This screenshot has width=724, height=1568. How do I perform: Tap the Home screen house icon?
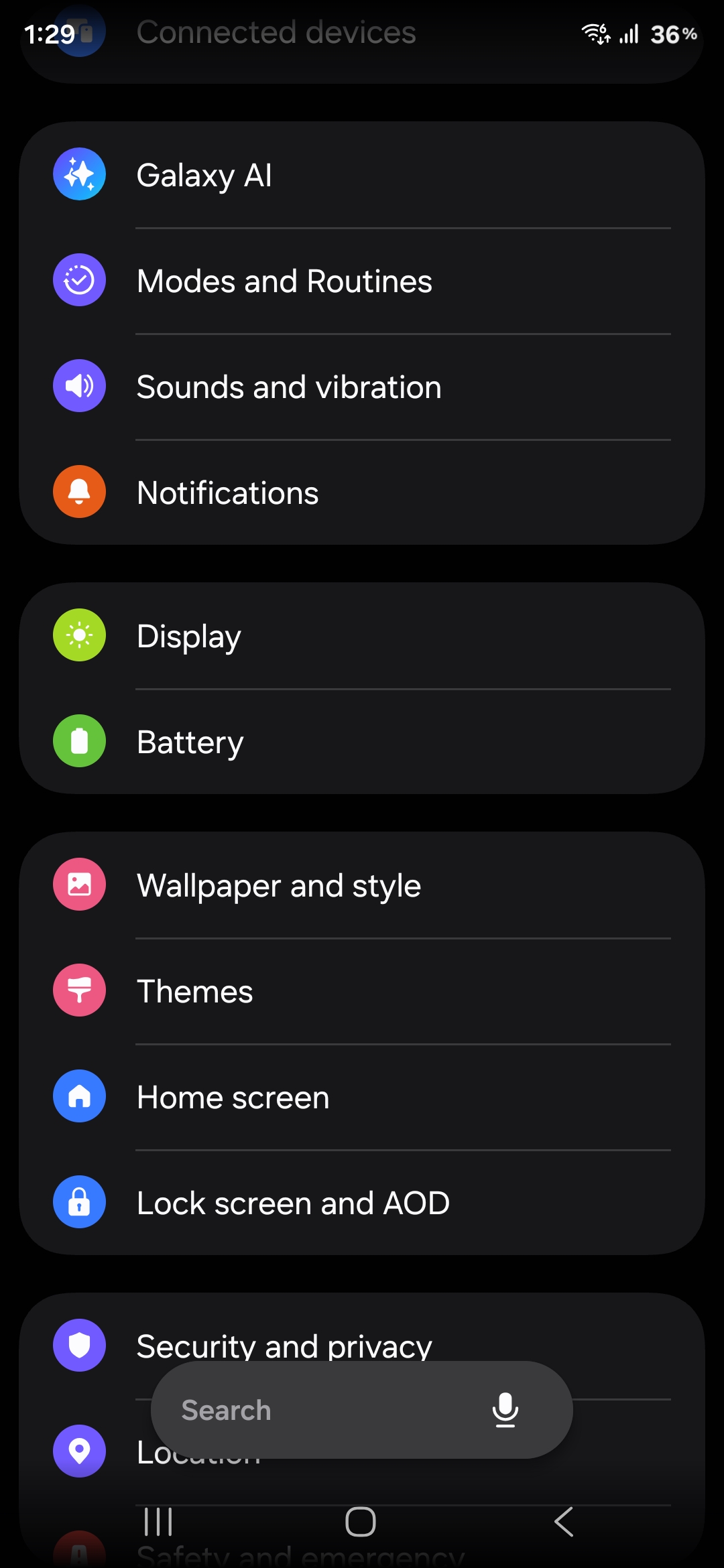pyautogui.click(x=79, y=1097)
